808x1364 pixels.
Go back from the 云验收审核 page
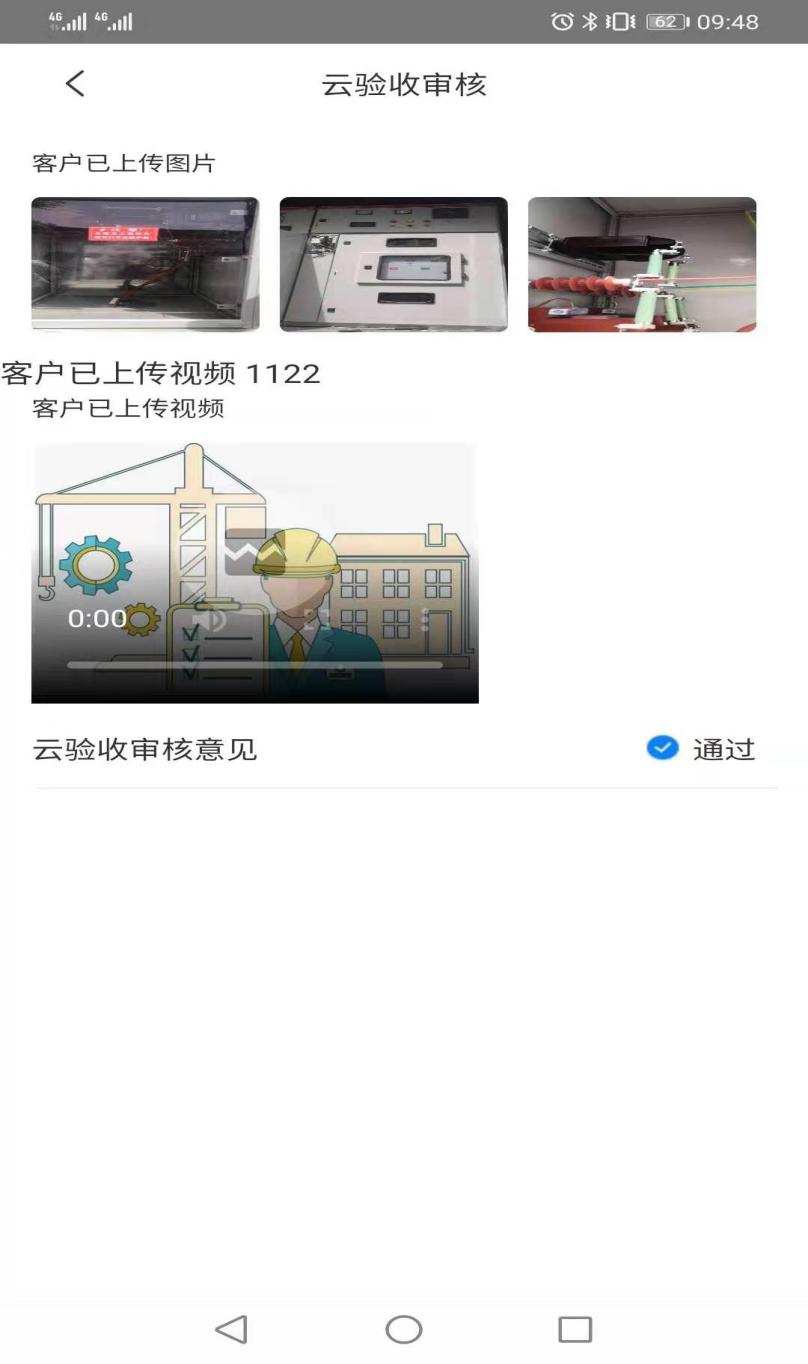(75, 84)
